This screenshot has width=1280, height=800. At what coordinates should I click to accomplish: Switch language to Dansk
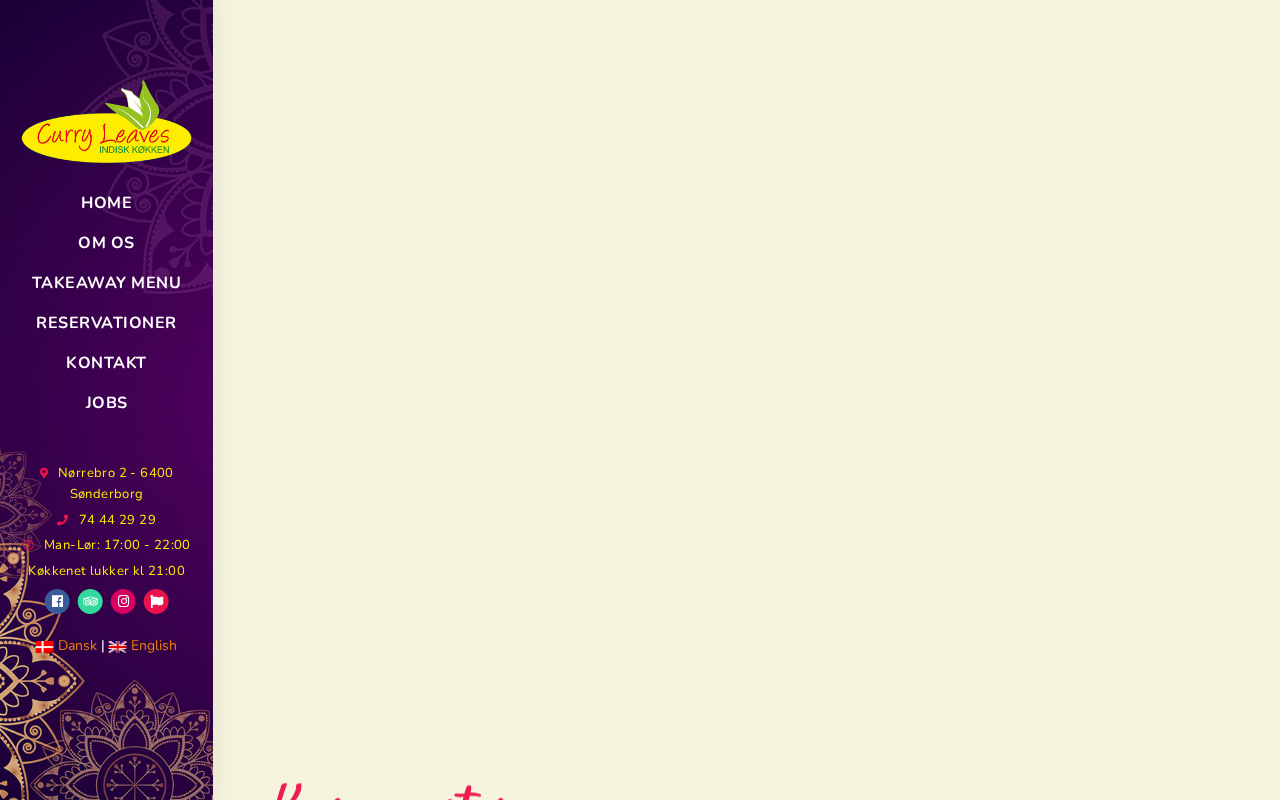(x=76, y=646)
